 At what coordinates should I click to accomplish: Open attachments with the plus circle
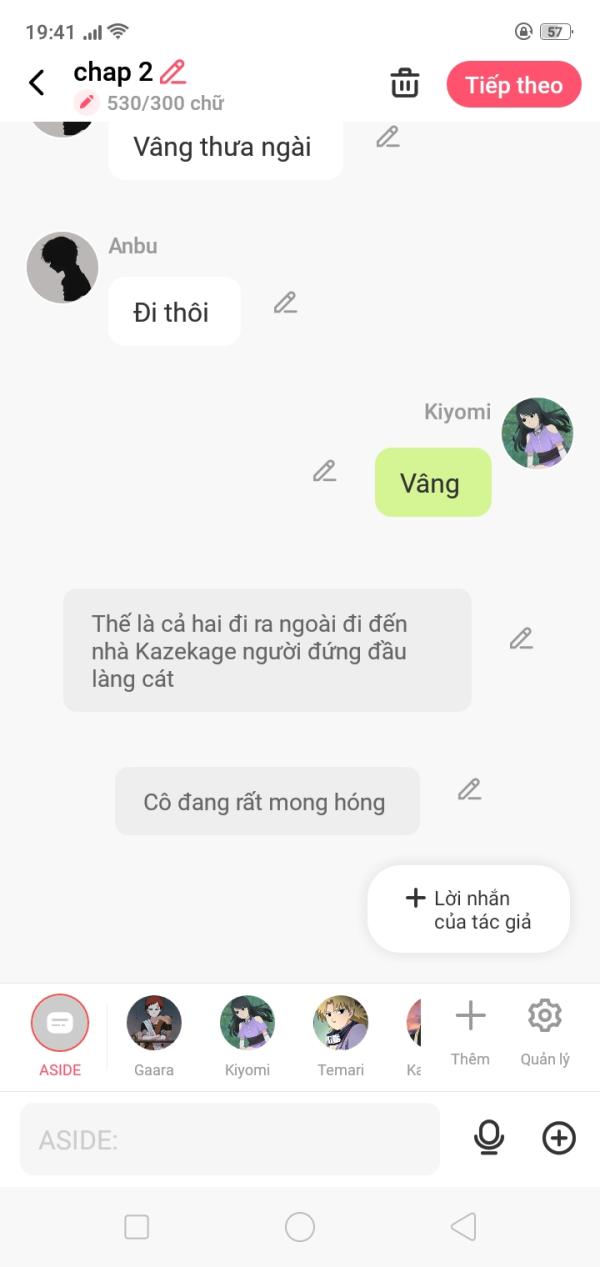coord(559,1138)
